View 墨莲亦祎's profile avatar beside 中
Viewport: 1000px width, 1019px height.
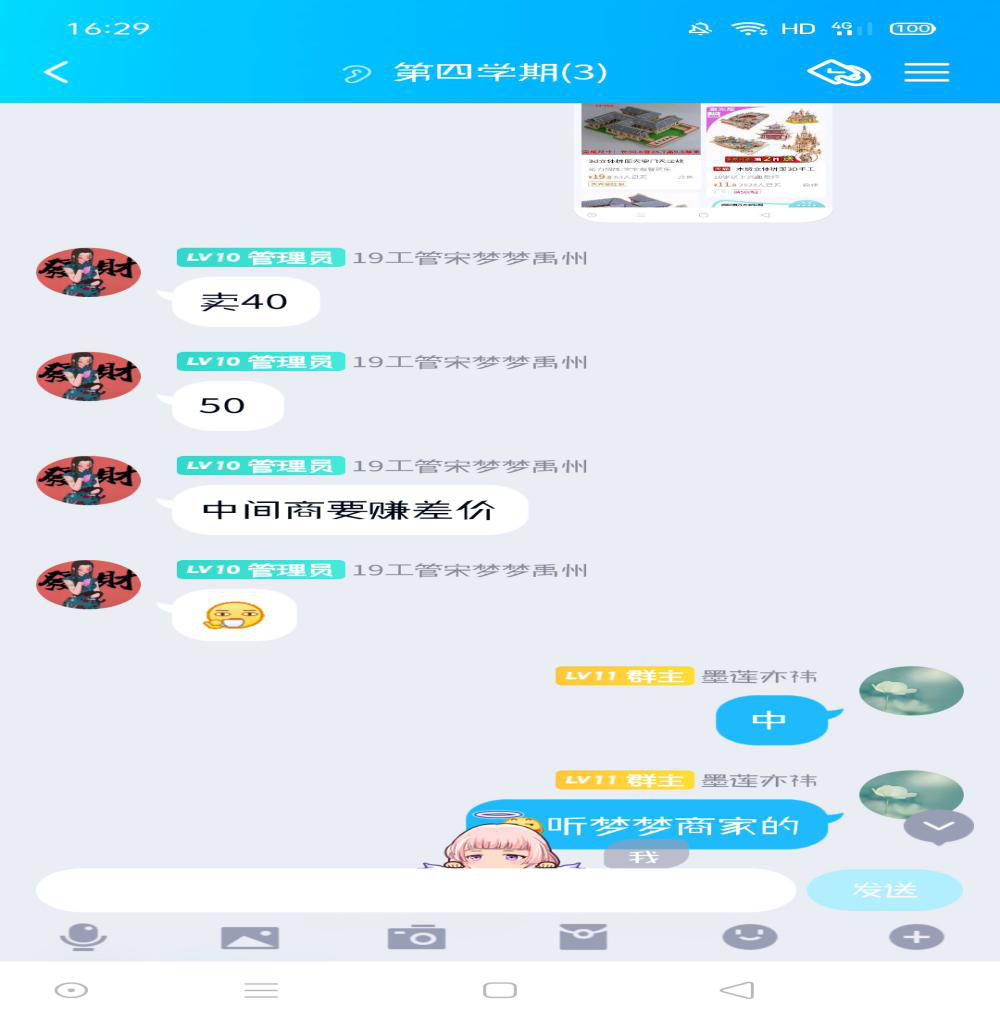911,691
